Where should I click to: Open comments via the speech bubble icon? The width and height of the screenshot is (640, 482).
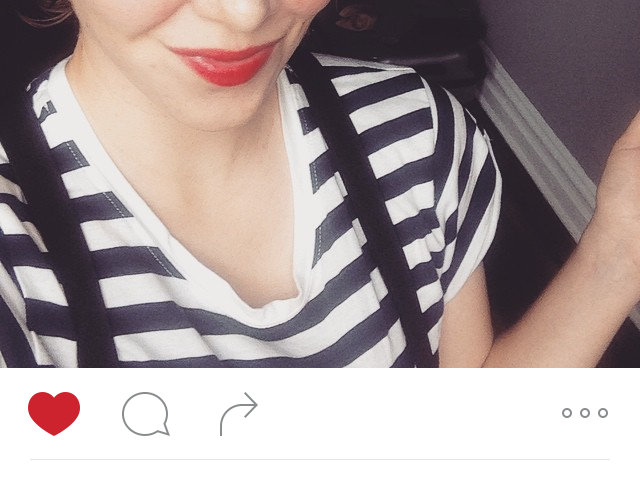(145, 414)
